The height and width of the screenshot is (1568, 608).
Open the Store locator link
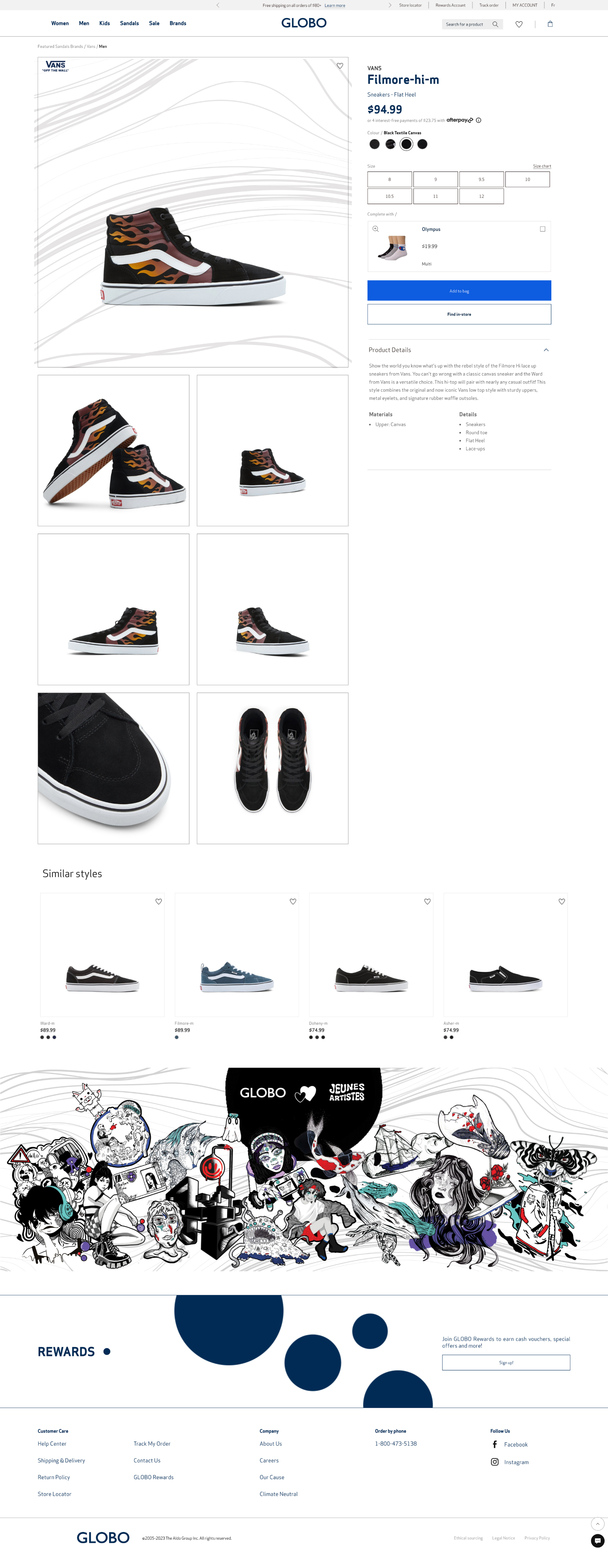tap(410, 5)
